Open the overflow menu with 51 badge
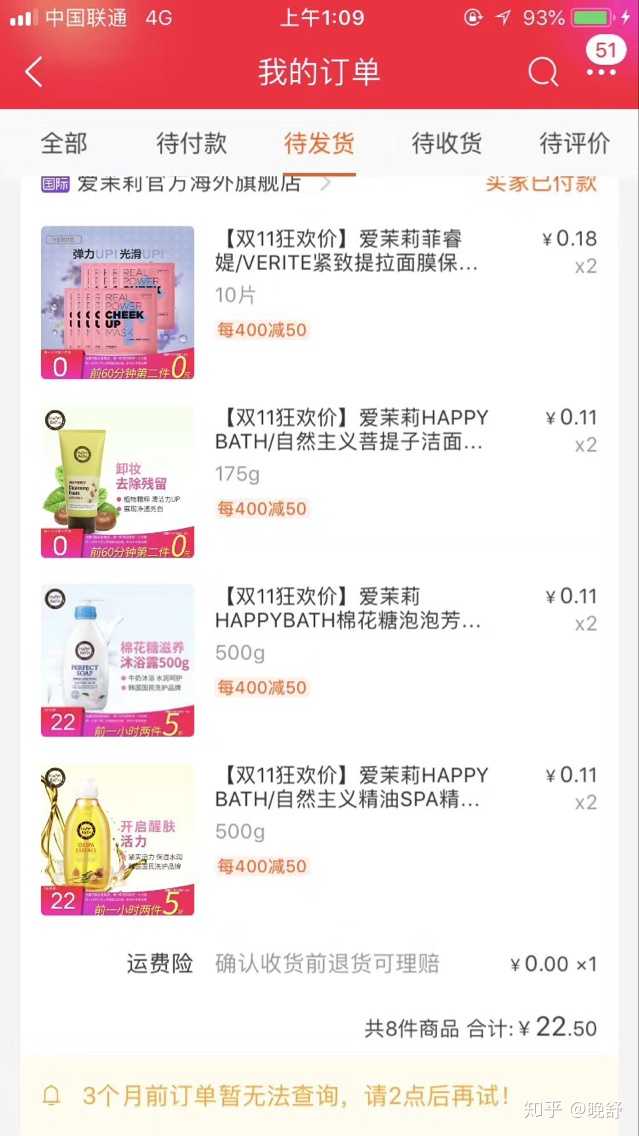Viewport: 639px width, 1136px height. [602, 70]
